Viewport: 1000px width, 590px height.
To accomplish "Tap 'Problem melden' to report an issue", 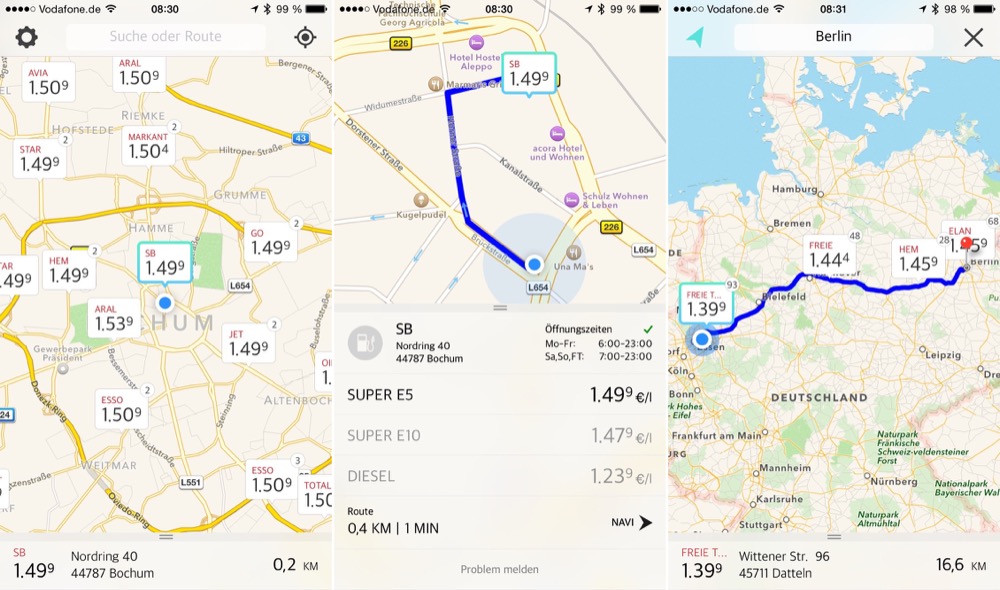I will (499, 569).
